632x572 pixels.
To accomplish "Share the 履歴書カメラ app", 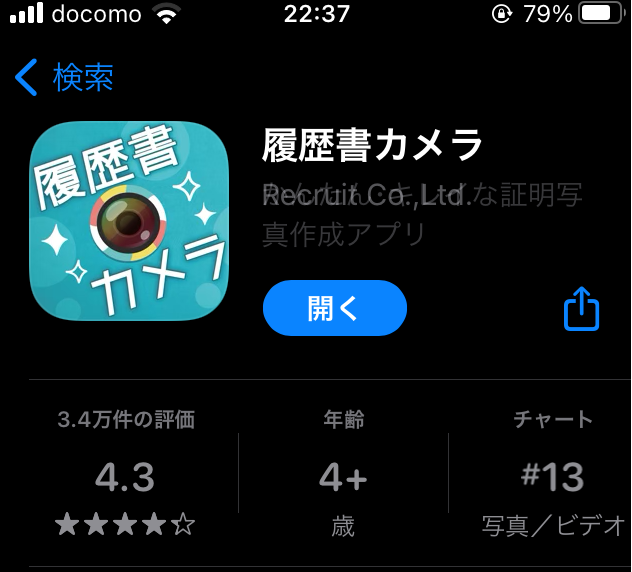I will (581, 309).
